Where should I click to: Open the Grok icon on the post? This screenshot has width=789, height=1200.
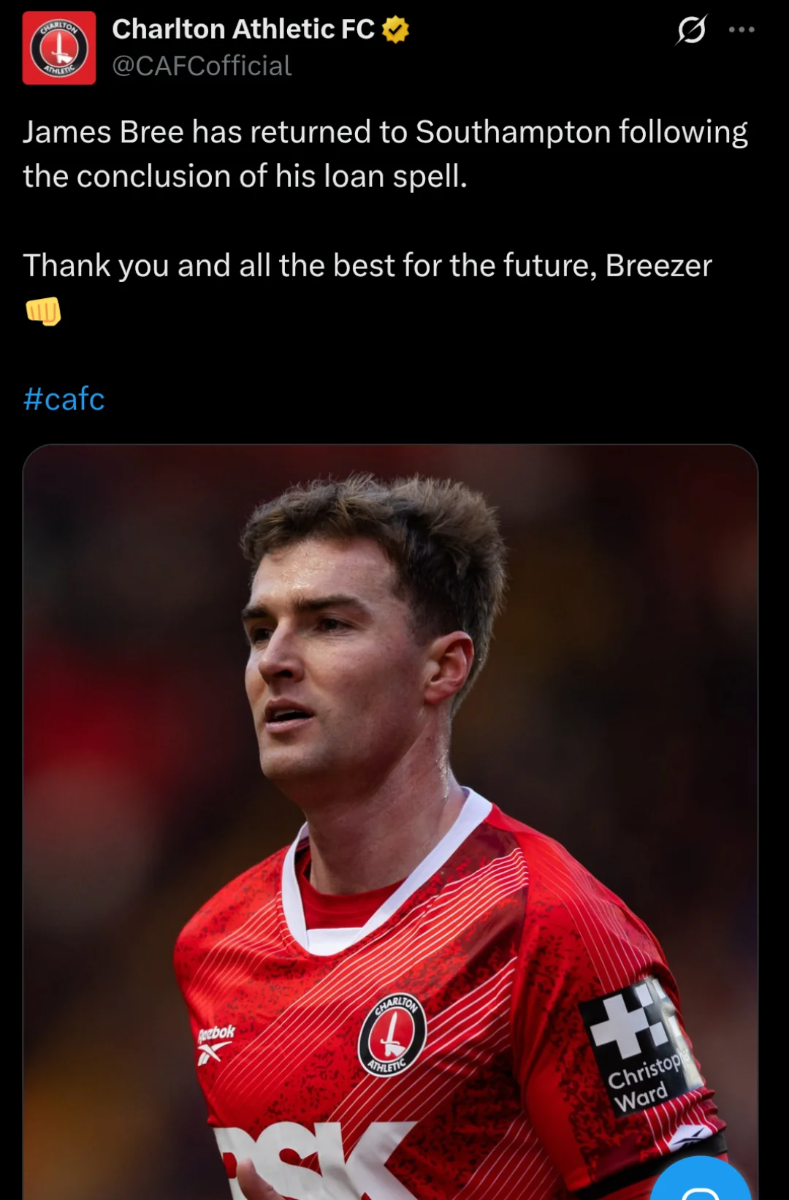click(690, 32)
